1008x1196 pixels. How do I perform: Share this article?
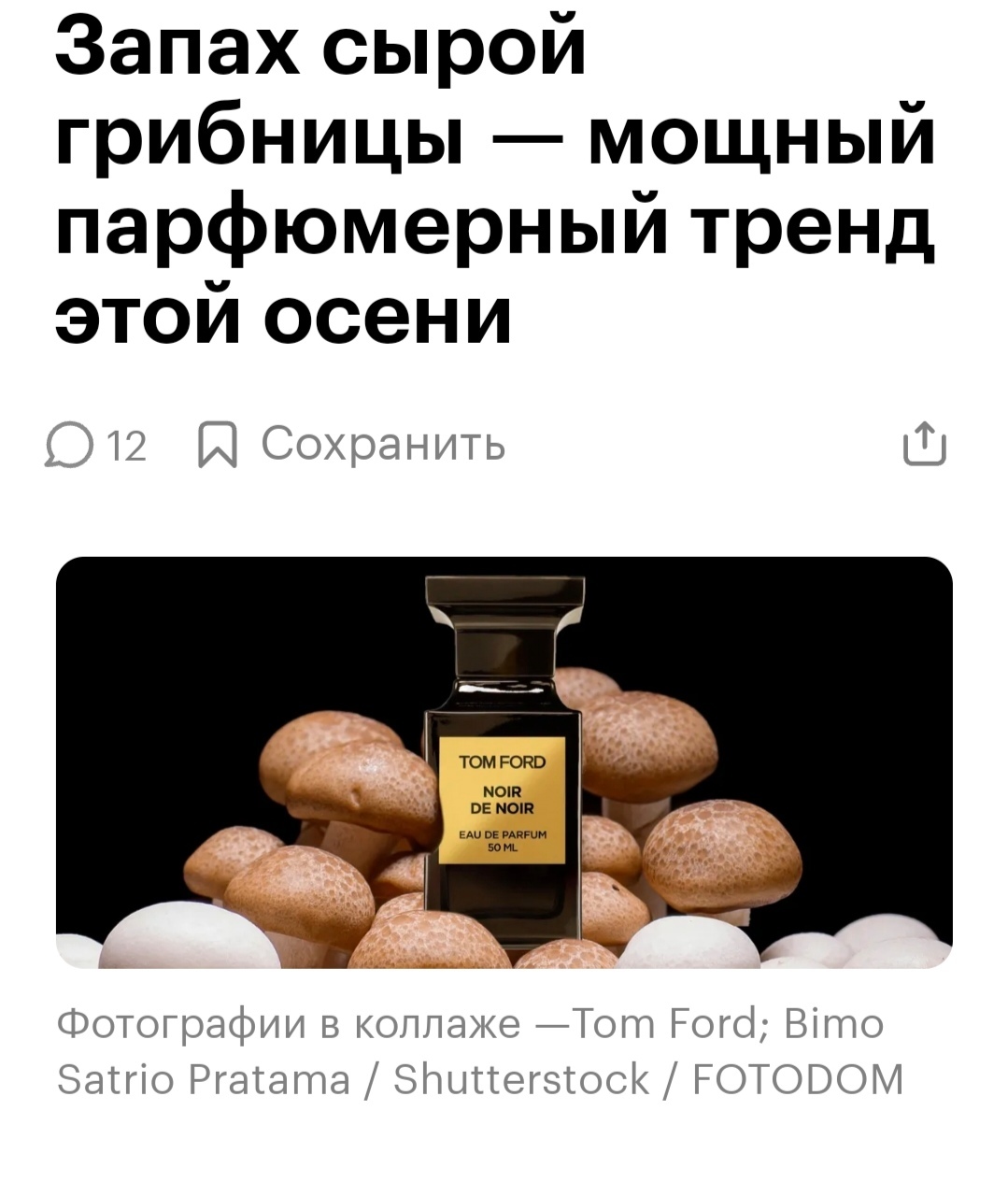924,445
